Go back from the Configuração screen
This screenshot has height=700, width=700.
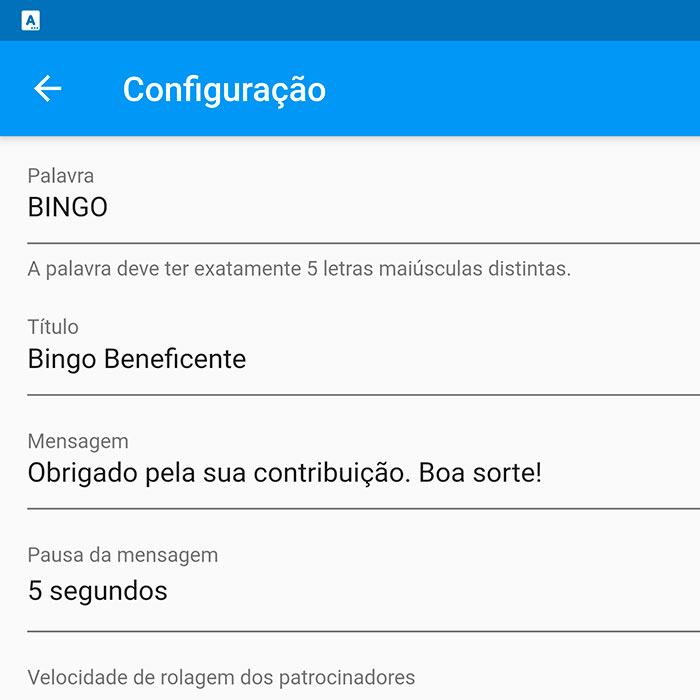pyautogui.click(x=48, y=89)
